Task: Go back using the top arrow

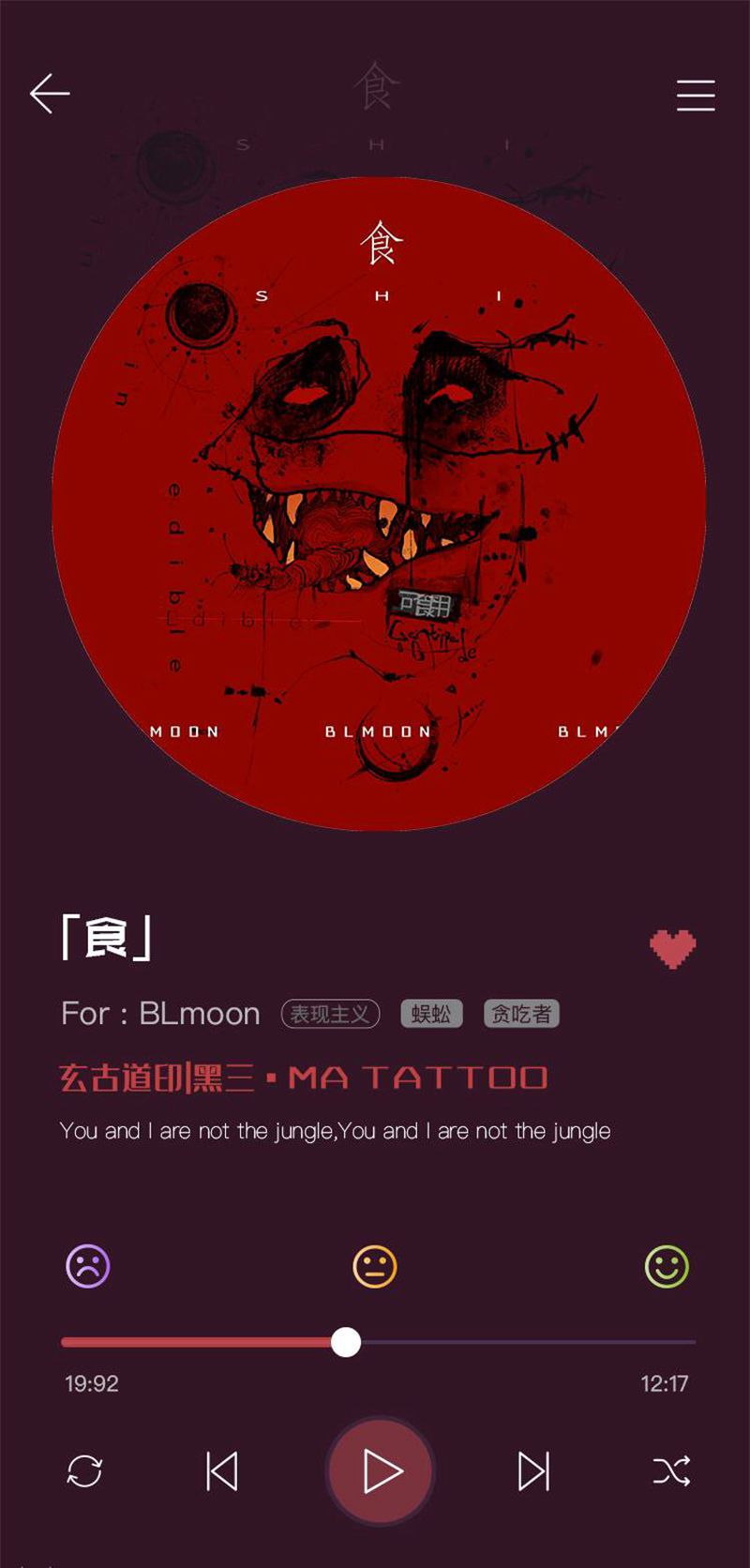Action: 50,94
